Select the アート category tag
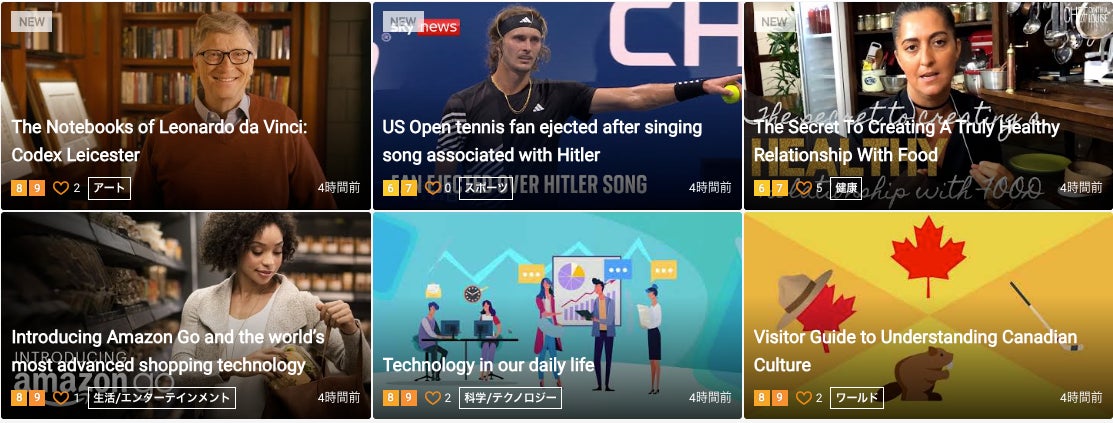This screenshot has width=1113, height=423. tap(109, 188)
